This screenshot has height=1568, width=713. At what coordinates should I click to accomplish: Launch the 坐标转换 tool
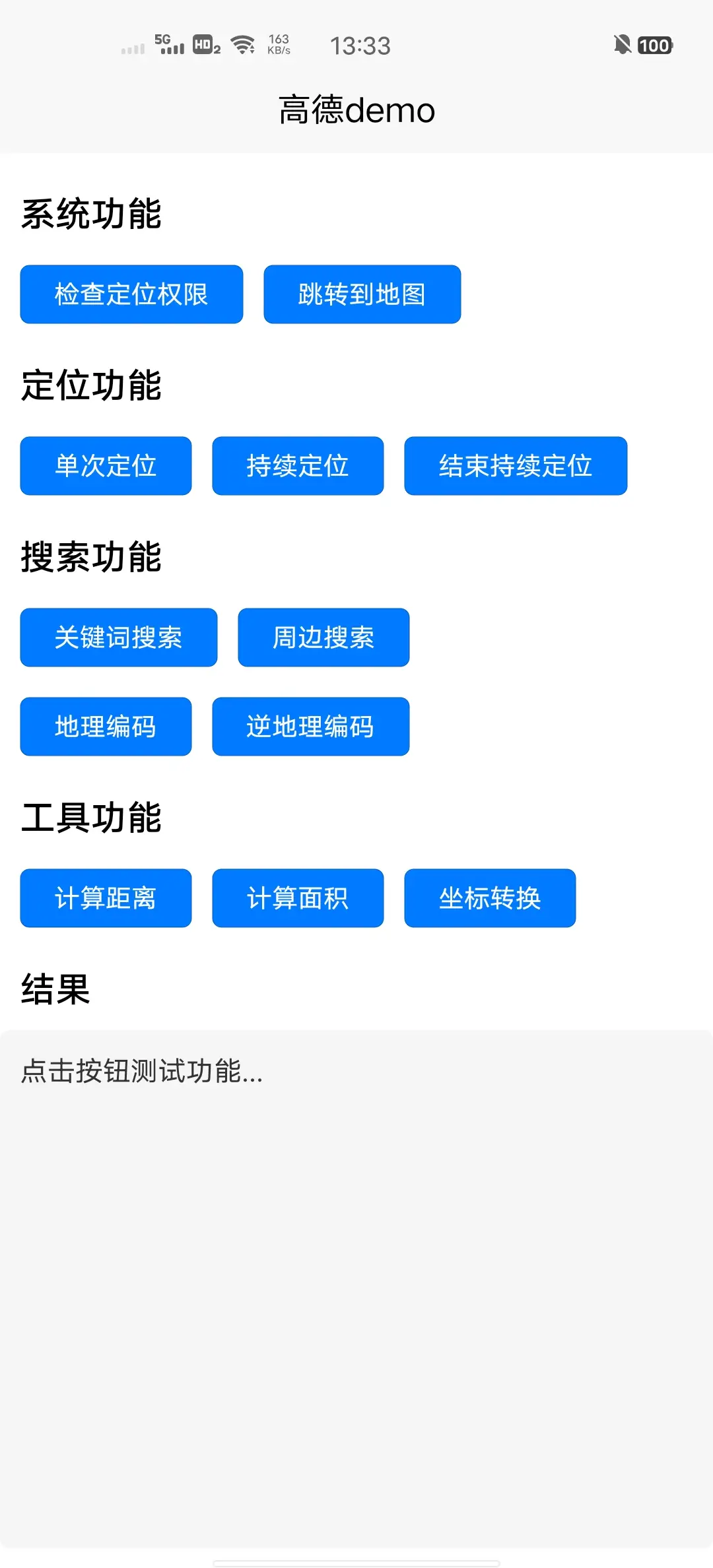[x=490, y=898]
